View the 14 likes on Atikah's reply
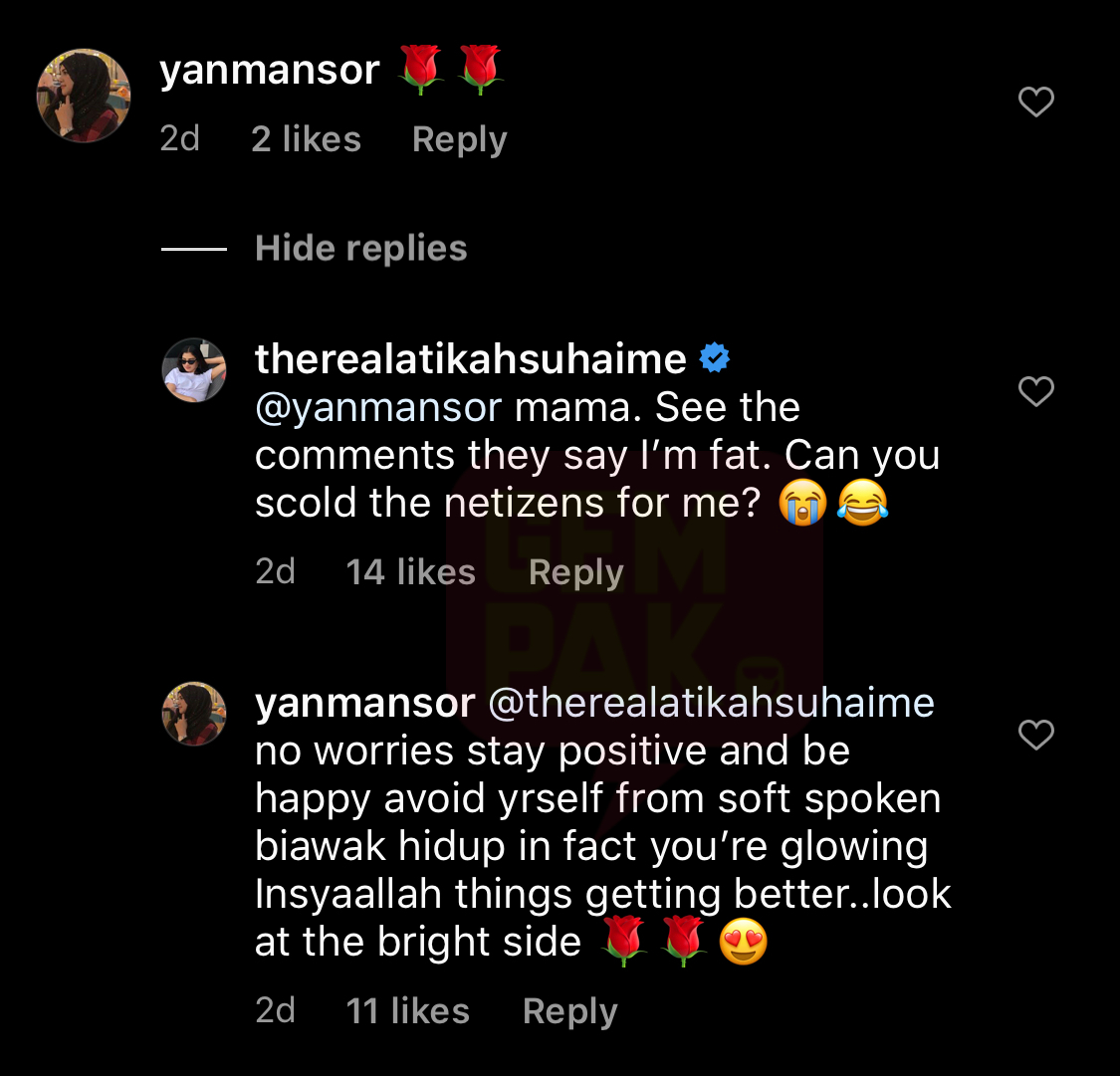Image resolution: width=1120 pixels, height=1076 pixels. [410, 572]
